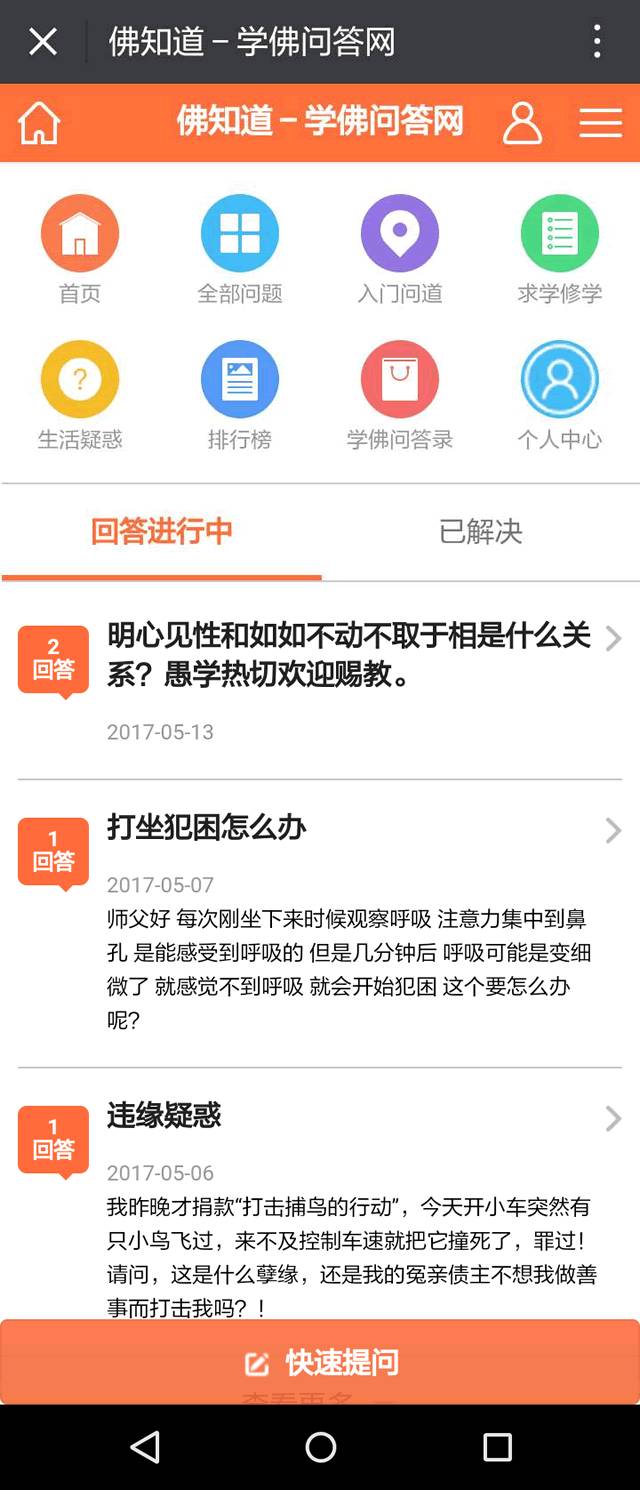This screenshot has height=1490, width=640.
Task: Select the 回答进行中 tab
Action: tap(162, 532)
